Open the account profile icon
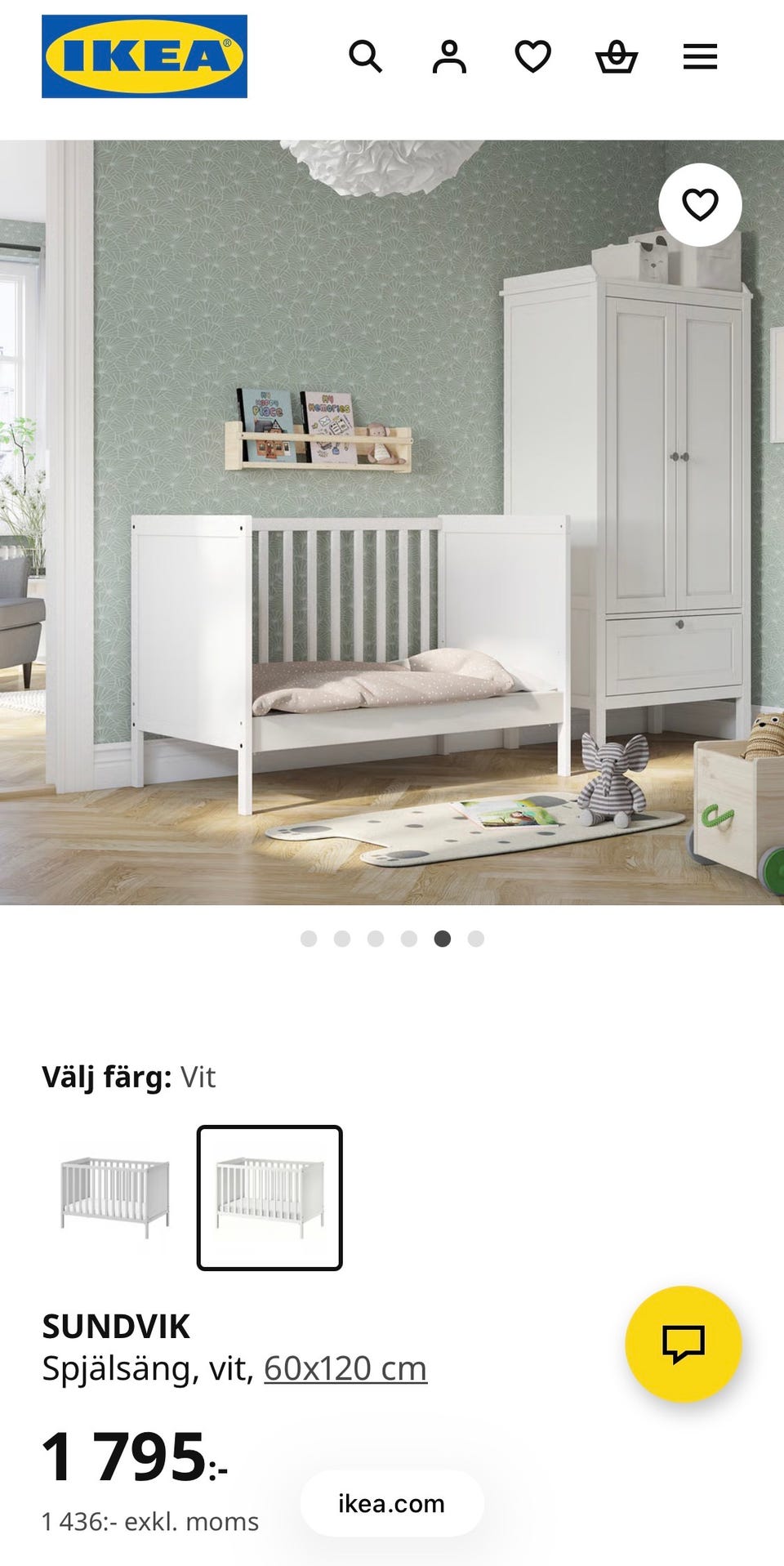The width and height of the screenshot is (784, 1566). 448,57
